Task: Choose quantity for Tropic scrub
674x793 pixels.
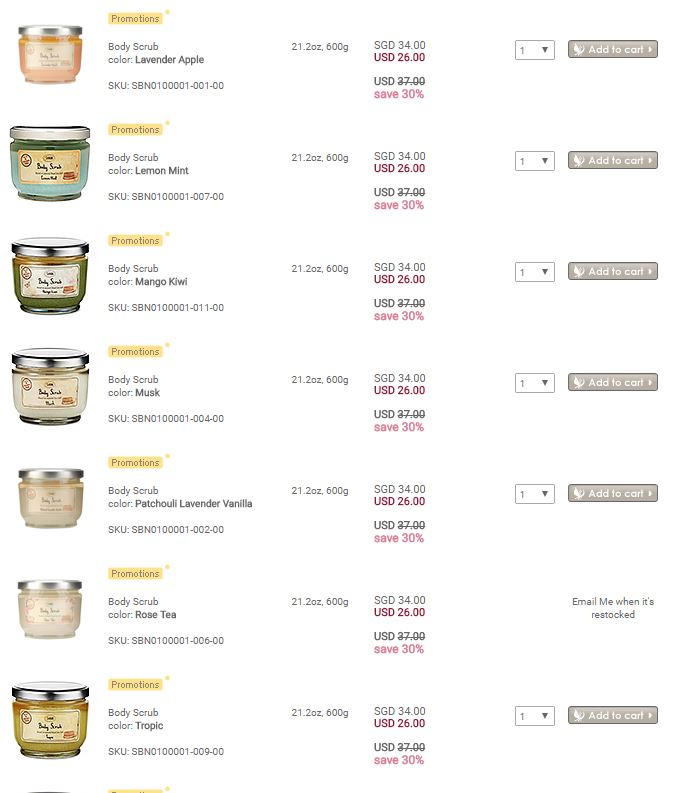Action: 534,716
